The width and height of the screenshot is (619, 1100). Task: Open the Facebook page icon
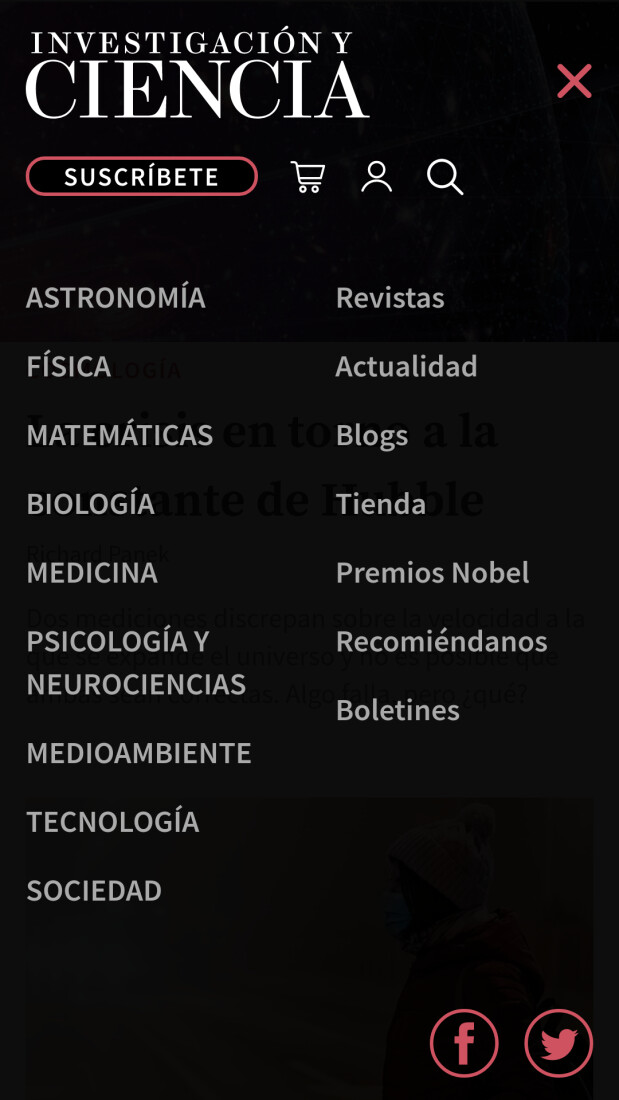point(464,1043)
